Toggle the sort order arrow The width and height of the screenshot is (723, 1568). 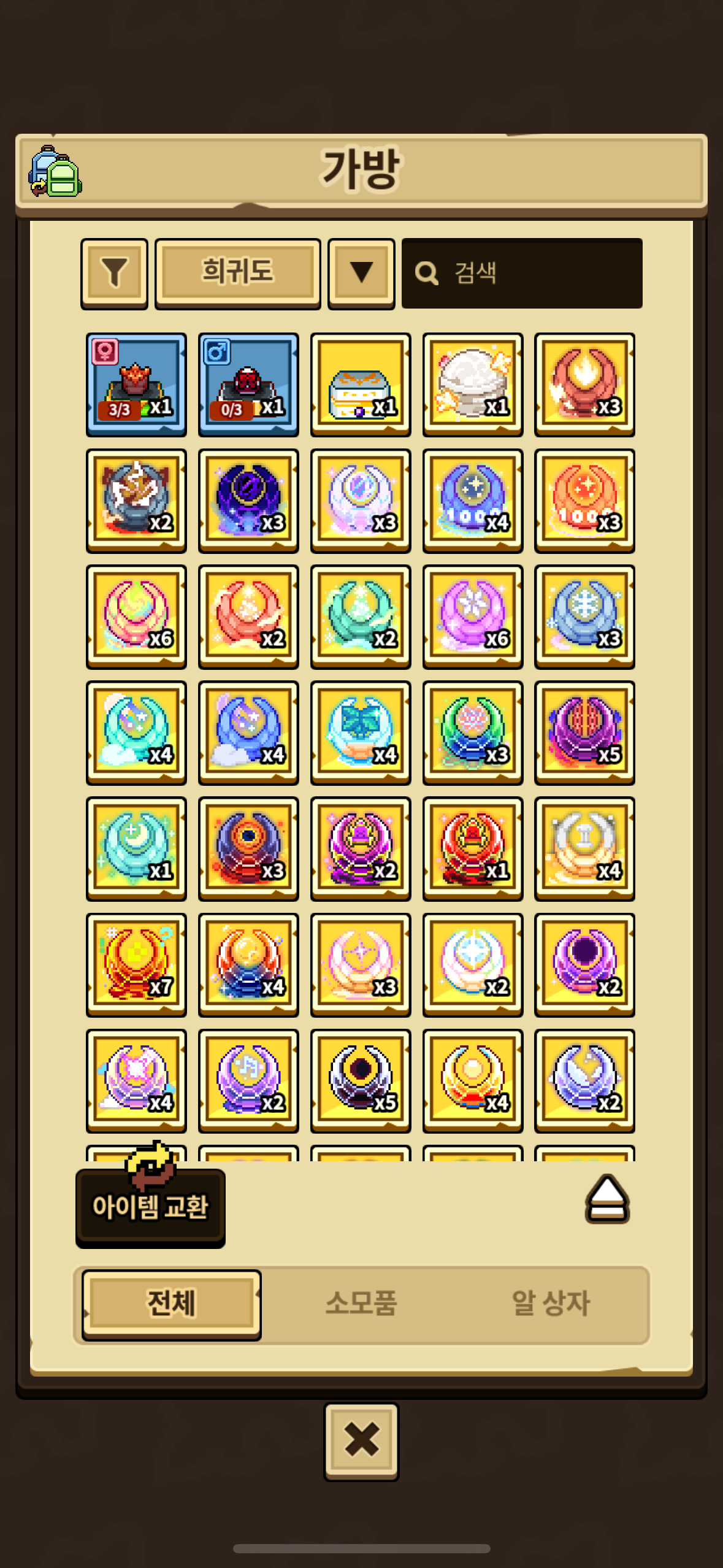[x=361, y=273]
